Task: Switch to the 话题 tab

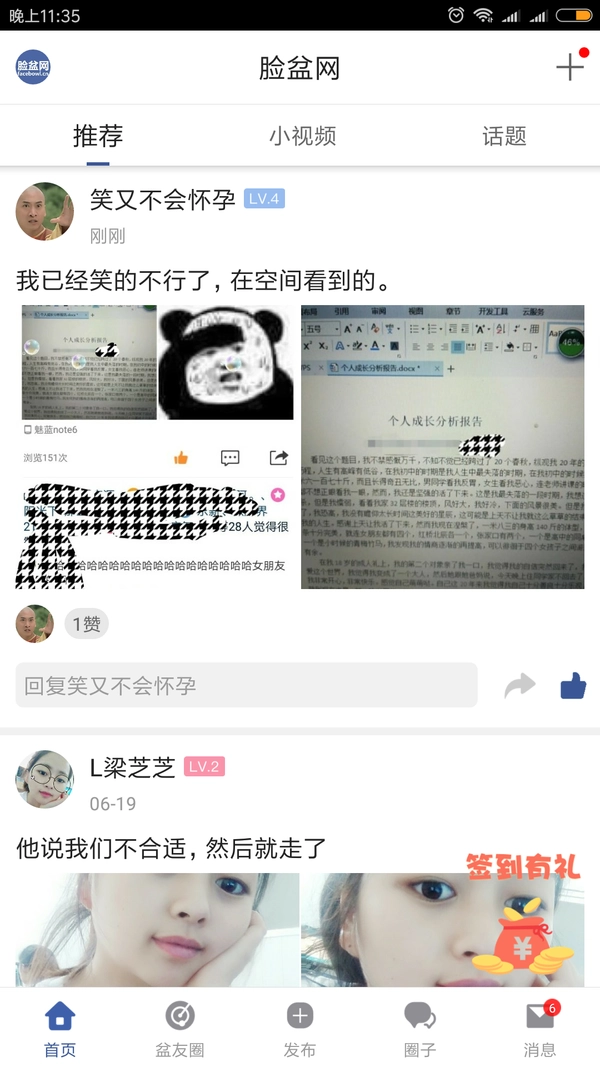Action: (x=504, y=136)
